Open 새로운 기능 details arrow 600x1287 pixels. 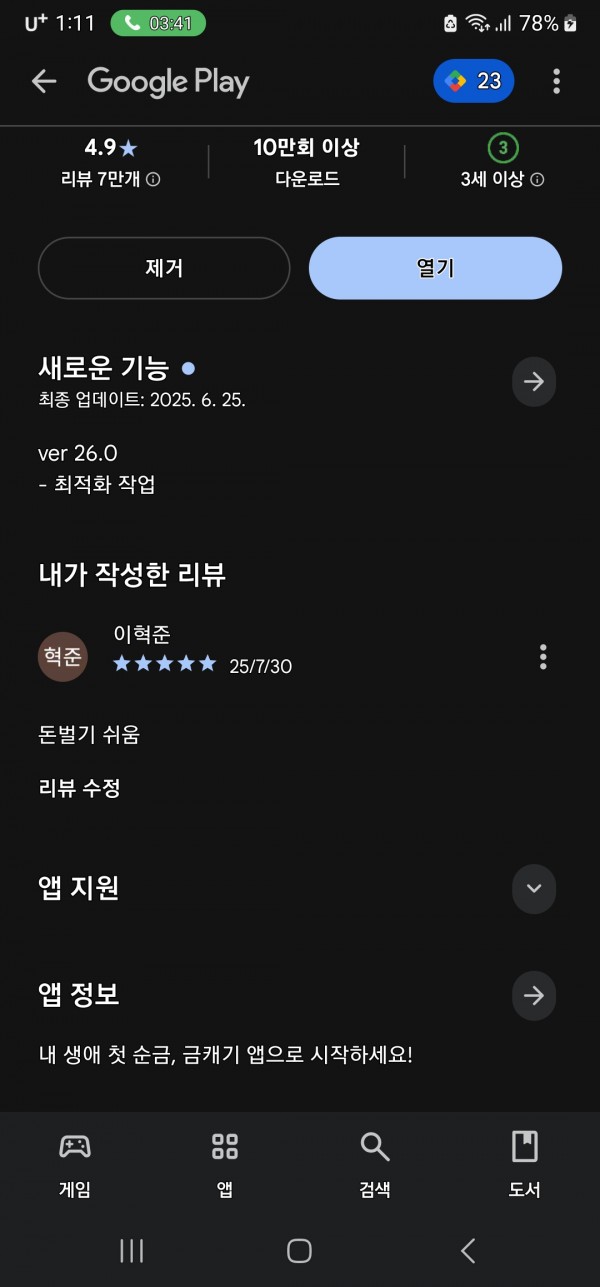pos(534,381)
